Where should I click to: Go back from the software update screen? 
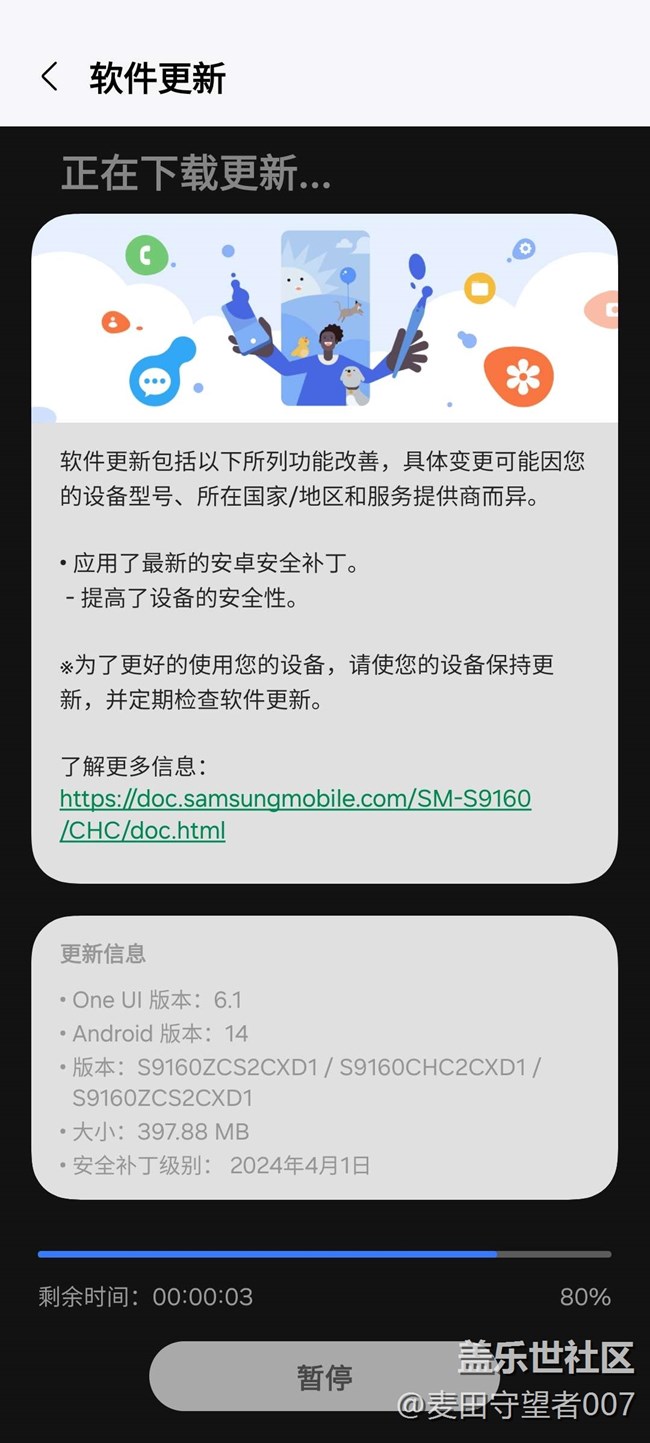point(49,77)
